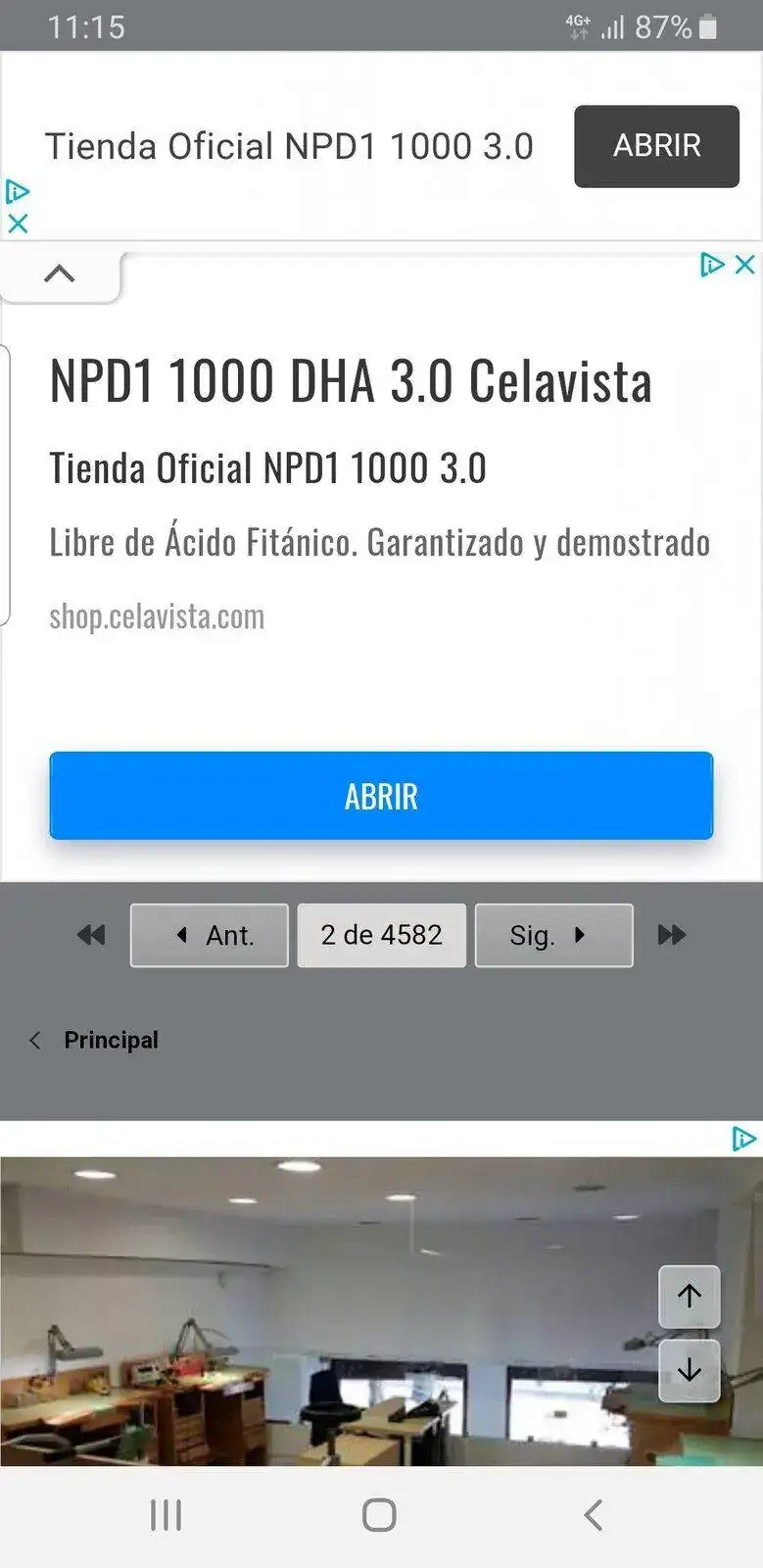Go to next page with Sig.
This screenshot has height=1568, width=763.
[553, 935]
